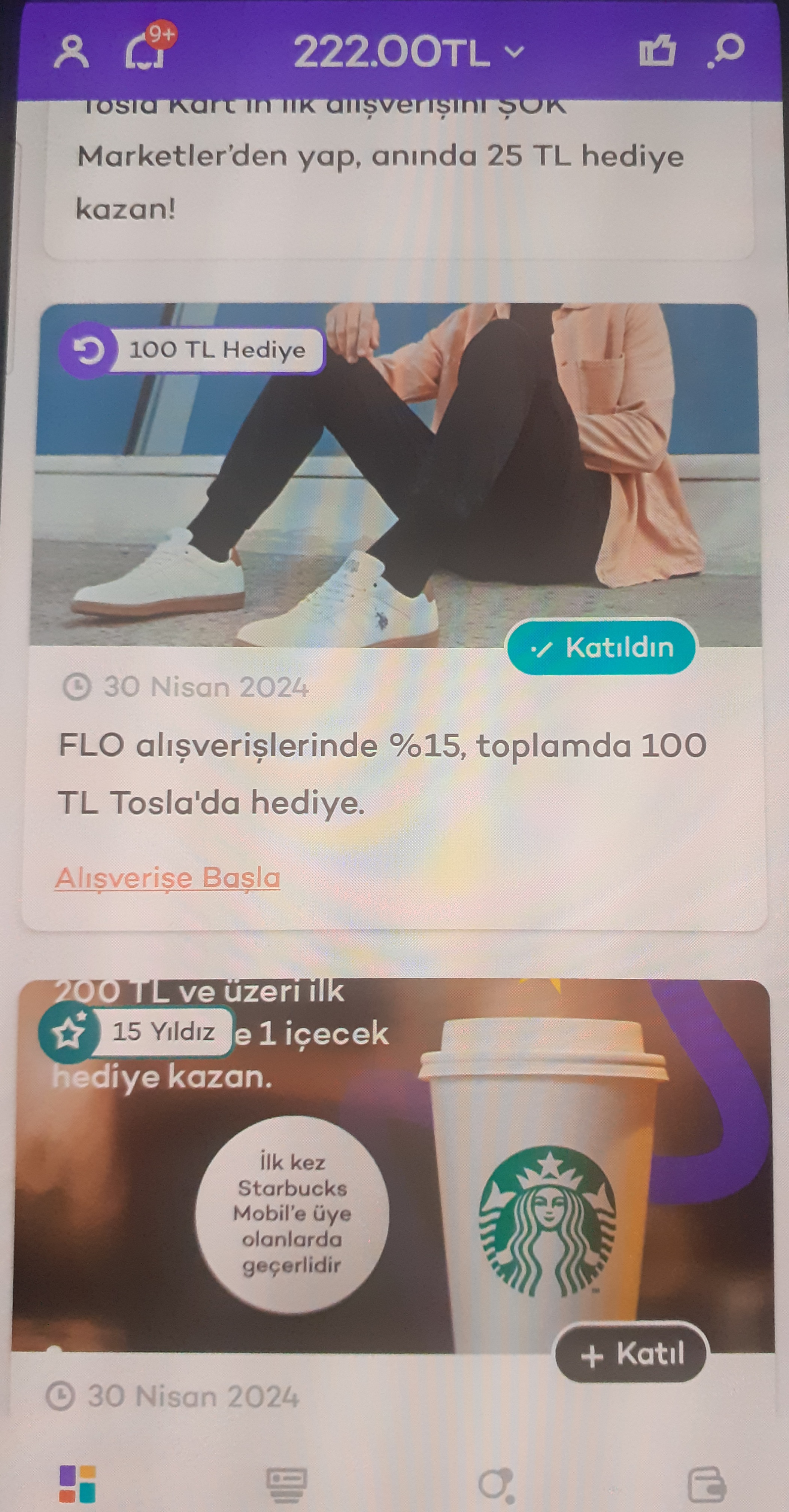This screenshot has height=1512, width=789.
Task: Open the Starbucks 15 Yıldız campaign card
Action: 392,1197
